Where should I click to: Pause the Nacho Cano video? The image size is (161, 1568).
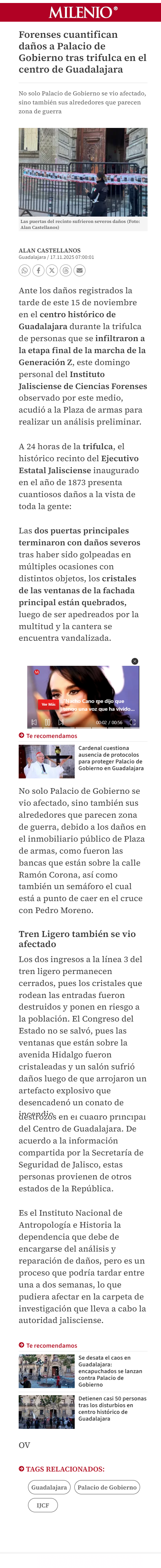47,723
